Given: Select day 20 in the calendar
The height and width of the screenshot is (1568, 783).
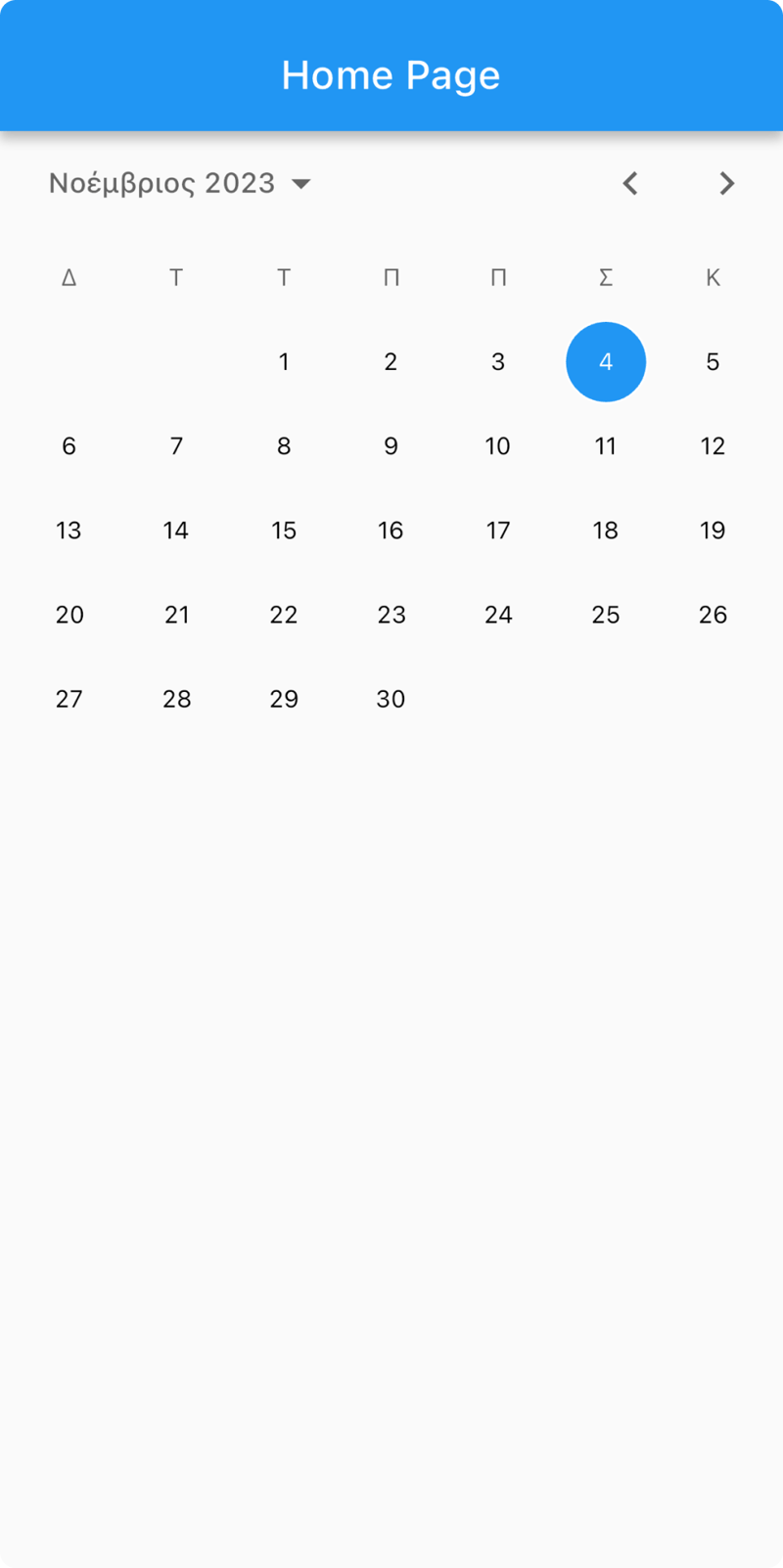Looking at the screenshot, I should coord(69,615).
